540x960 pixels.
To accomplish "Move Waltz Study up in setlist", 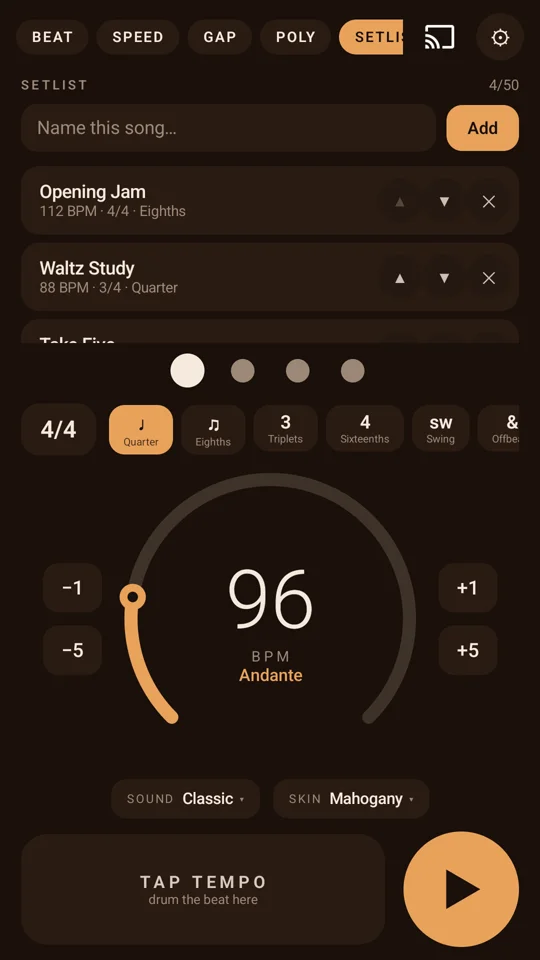I will pyautogui.click(x=400, y=278).
